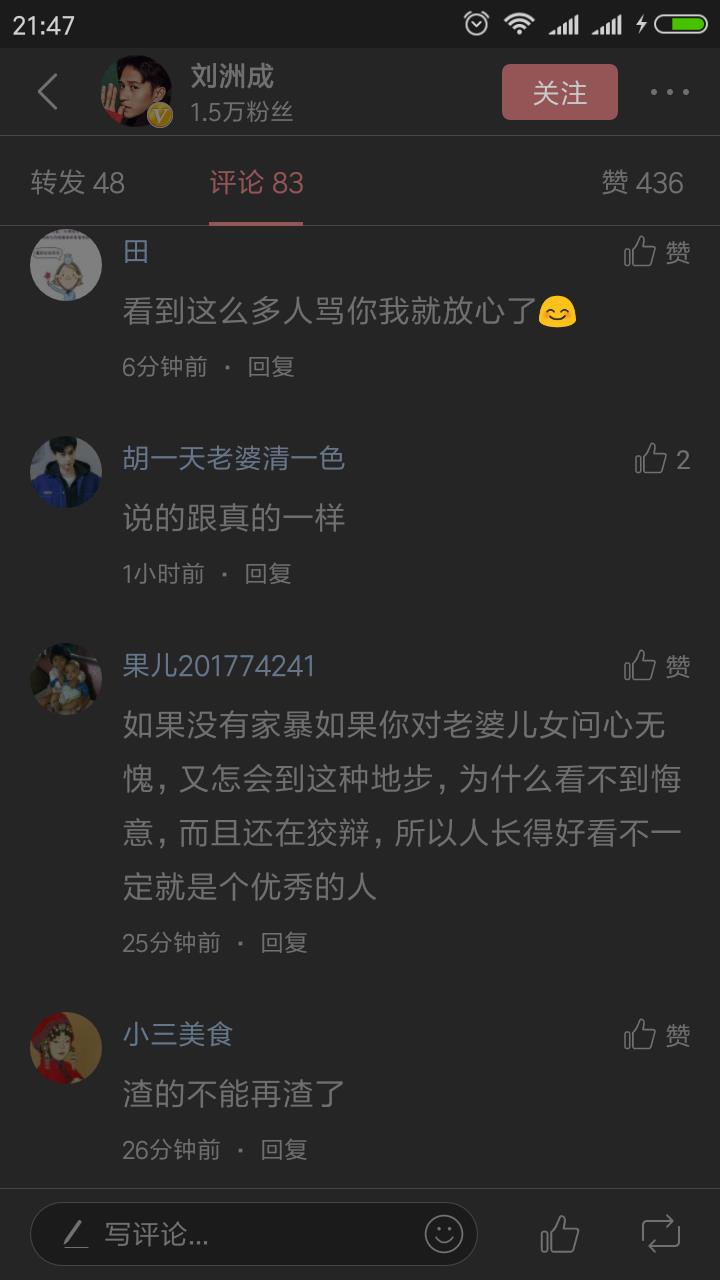Like 果儿201774241's comment
This screenshot has width=720, height=1280.
tap(656, 667)
